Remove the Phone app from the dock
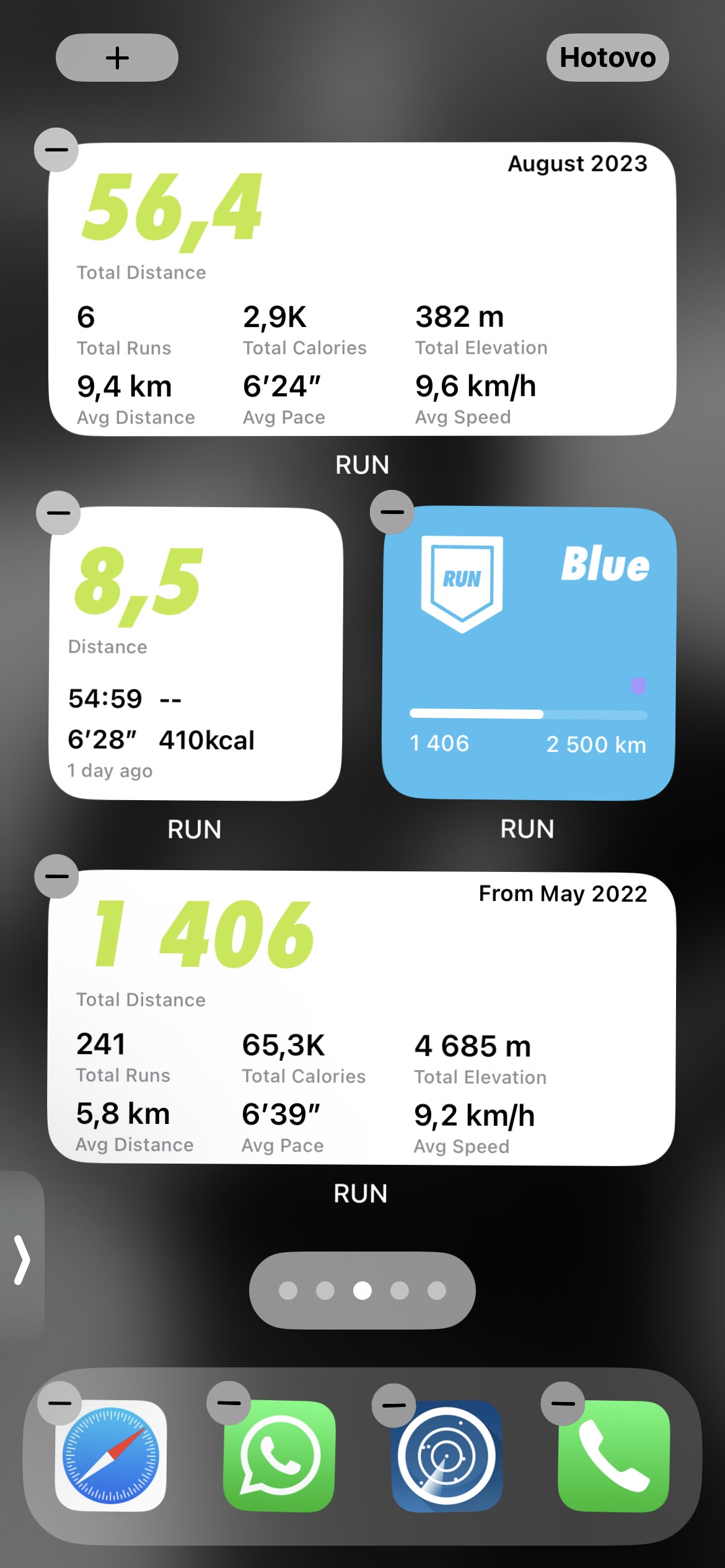Image resolution: width=725 pixels, height=1568 pixels. [x=563, y=1403]
